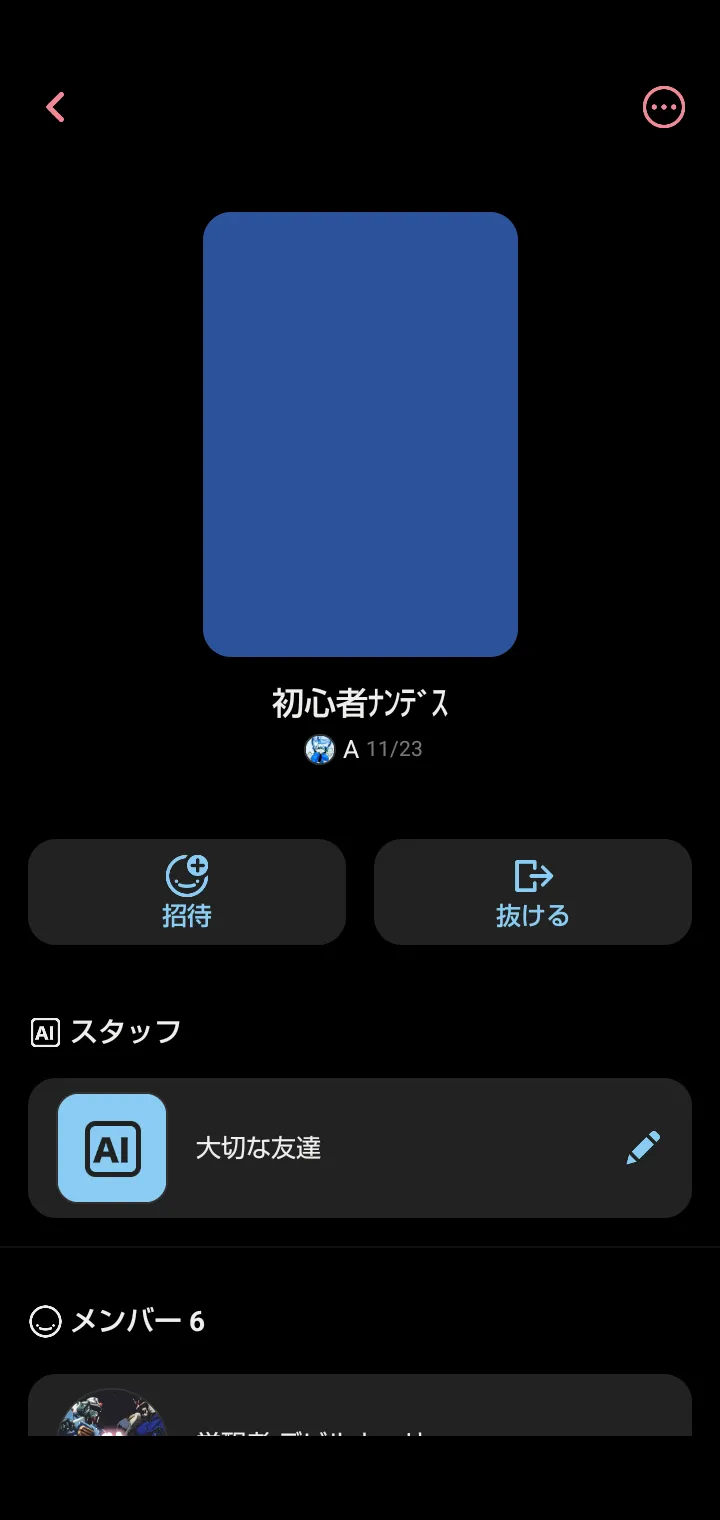Leave the group with 抜ける
The height and width of the screenshot is (1520, 720).
coord(532,892)
